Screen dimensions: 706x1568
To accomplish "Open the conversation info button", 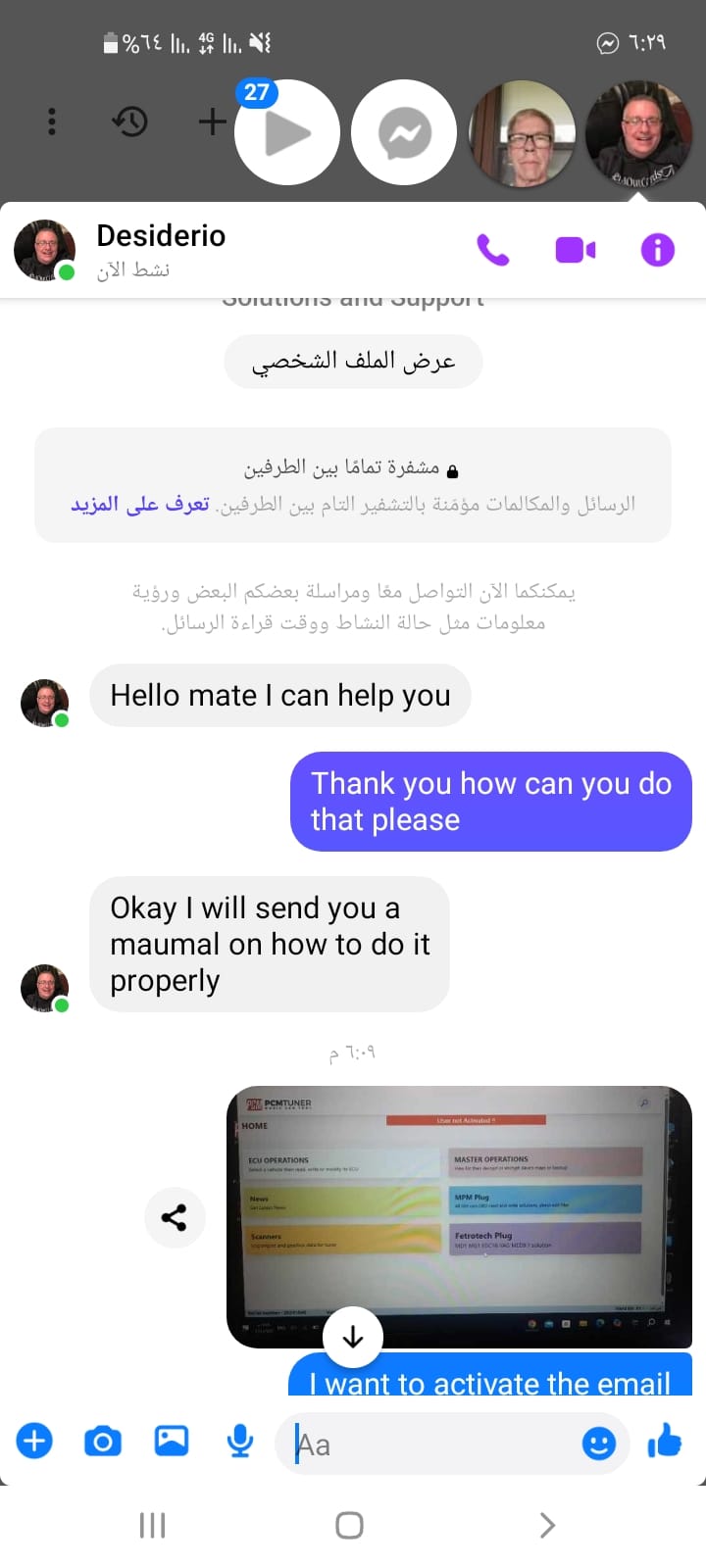I will click(658, 250).
